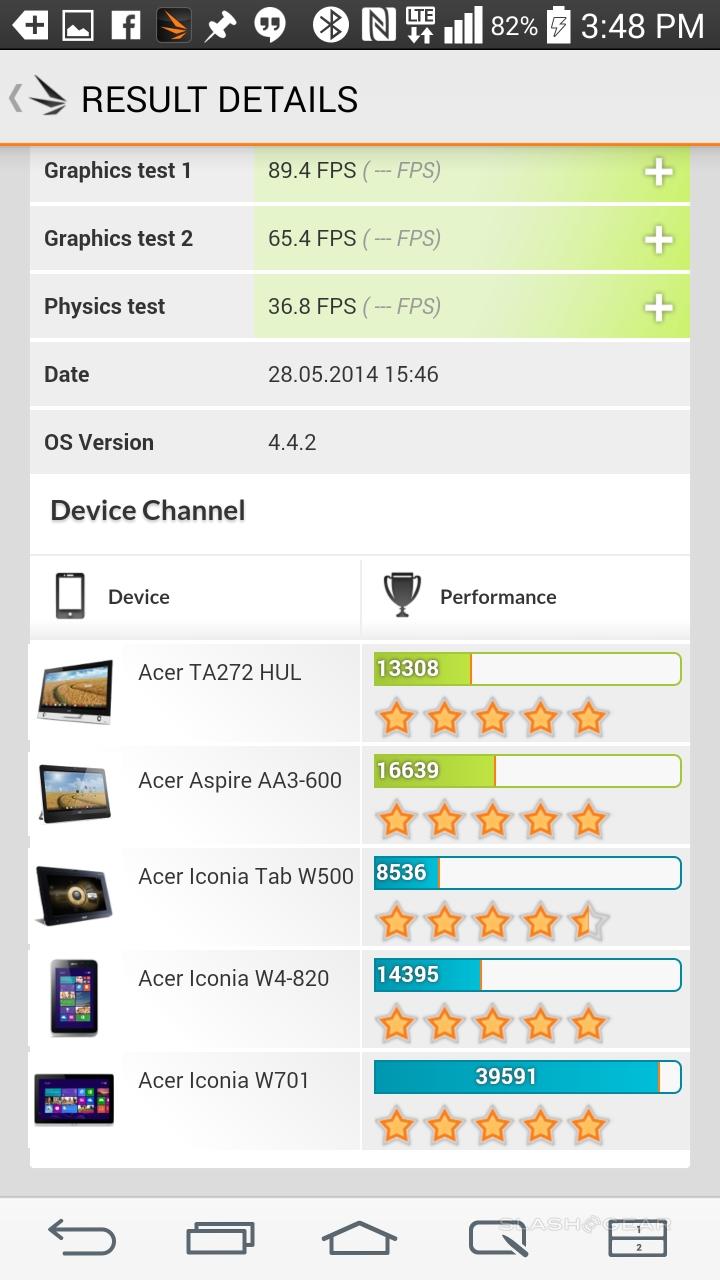Open the Acer Iconia W701 device entry
Image resolution: width=720 pixels, height=1280 pixels.
click(x=223, y=1081)
